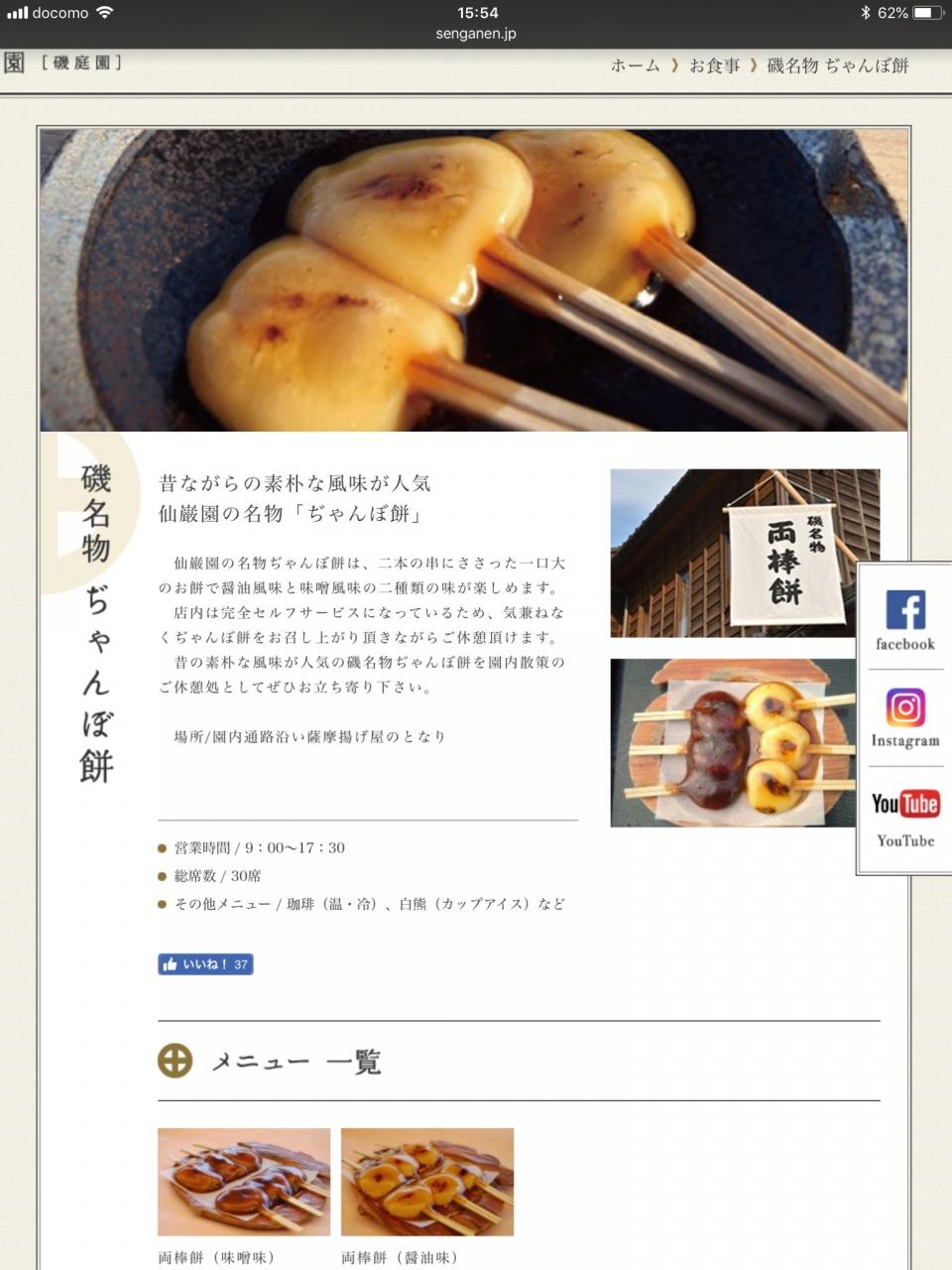Go to the お食事 breadcrumb page
The width and height of the screenshot is (952, 1270).
click(x=714, y=65)
